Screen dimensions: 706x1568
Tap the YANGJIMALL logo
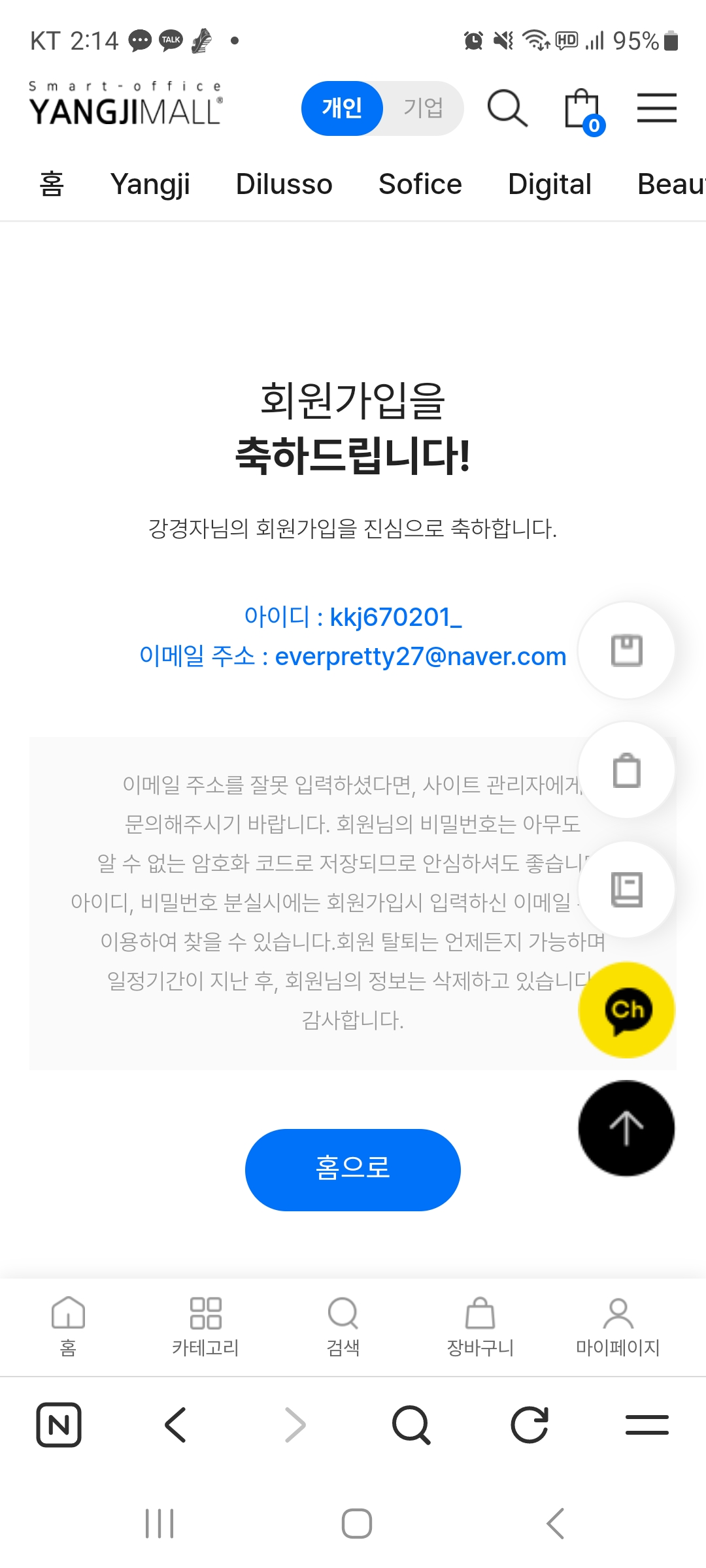pos(126,105)
